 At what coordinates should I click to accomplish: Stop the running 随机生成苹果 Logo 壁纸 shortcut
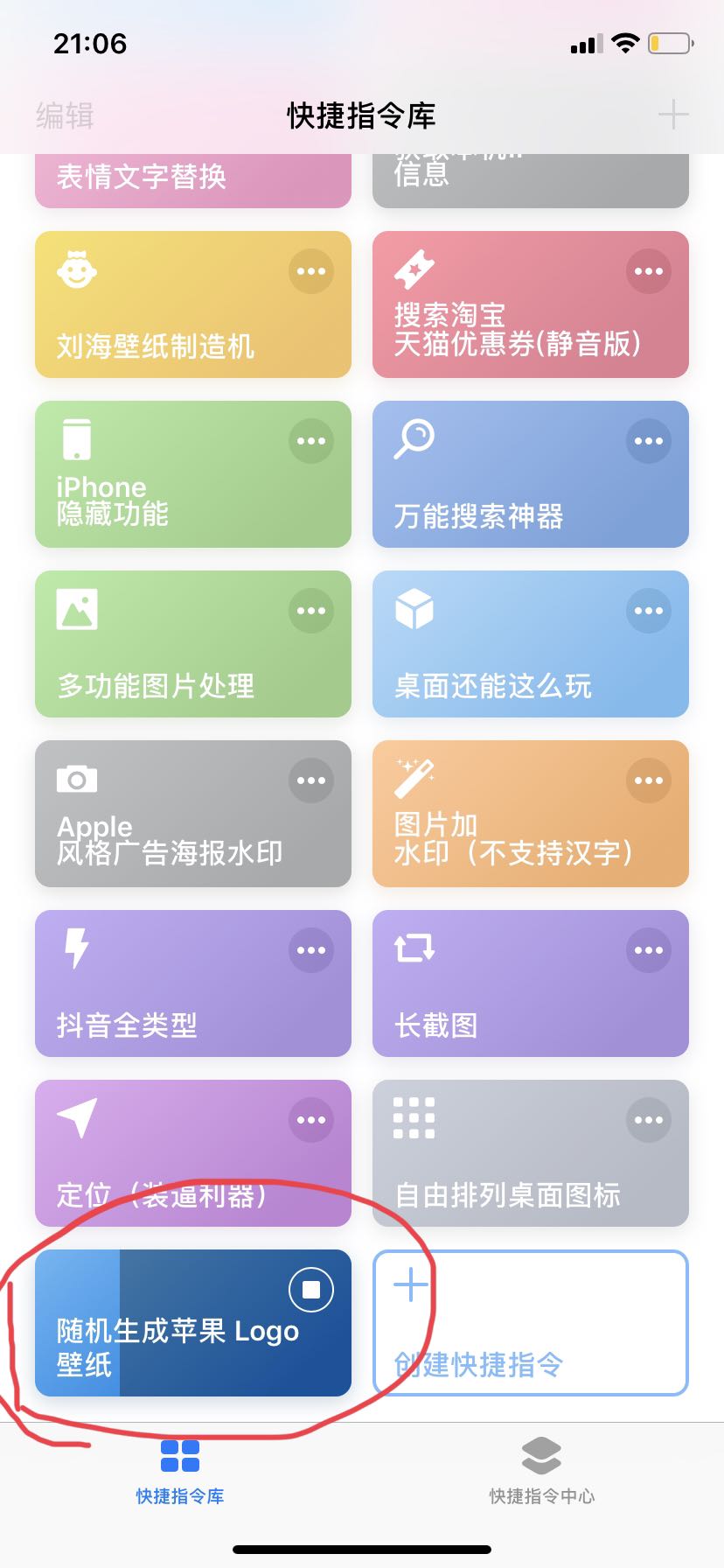310,1290
